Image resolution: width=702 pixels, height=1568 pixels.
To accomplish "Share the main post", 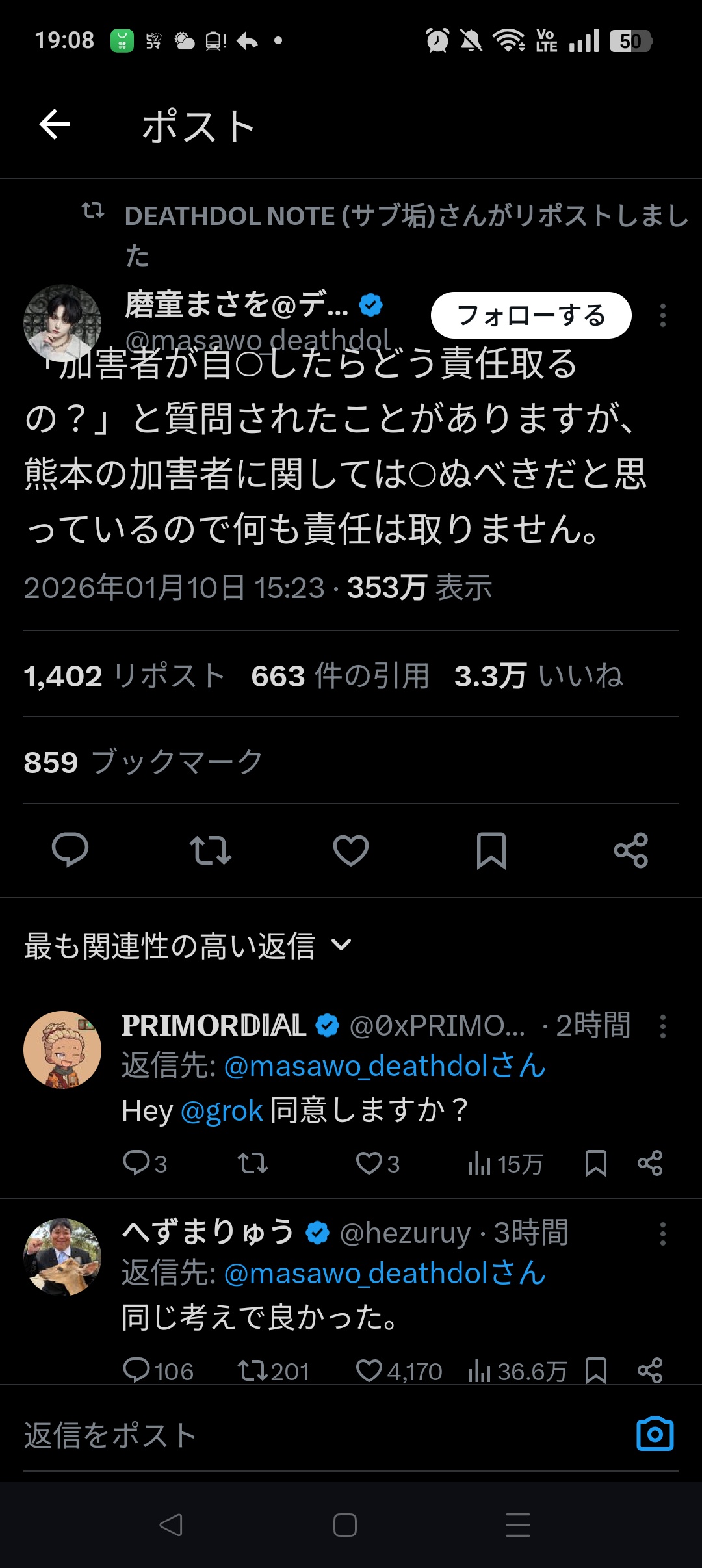I will pyautogui.click(x=631, y=850).
